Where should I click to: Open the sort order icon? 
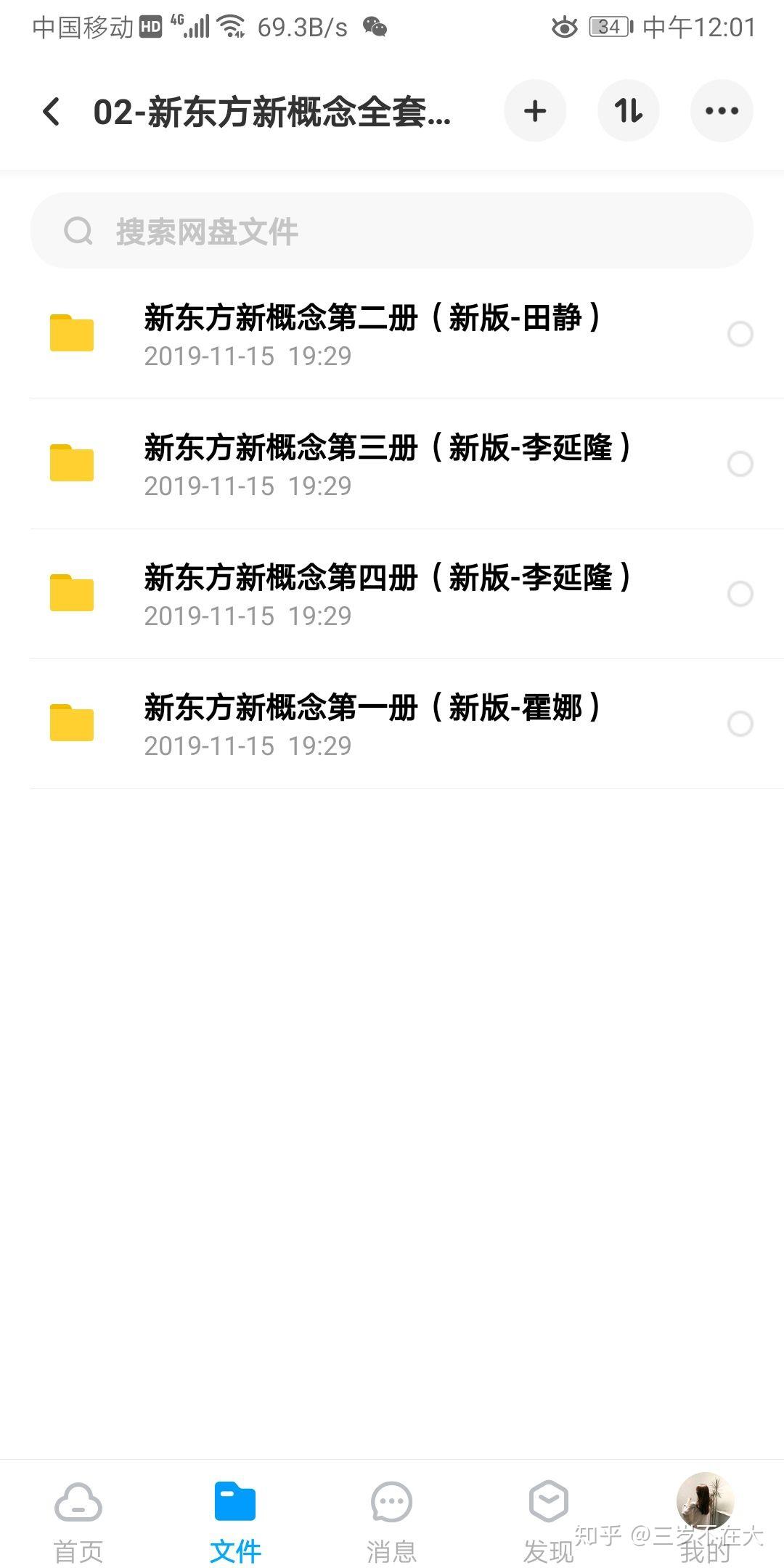click(x=628, y=110)
